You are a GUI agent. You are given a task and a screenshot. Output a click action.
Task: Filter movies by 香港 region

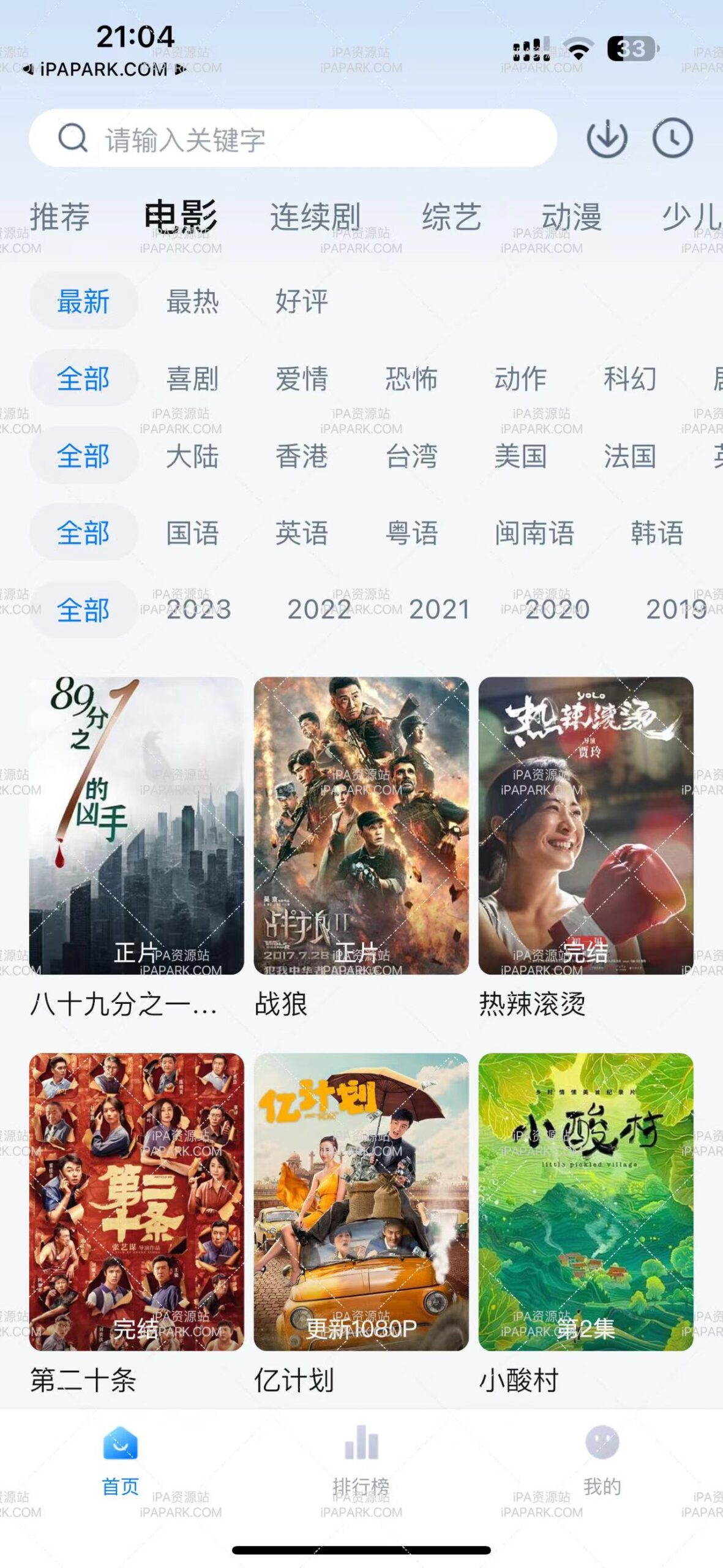[301, 456]
